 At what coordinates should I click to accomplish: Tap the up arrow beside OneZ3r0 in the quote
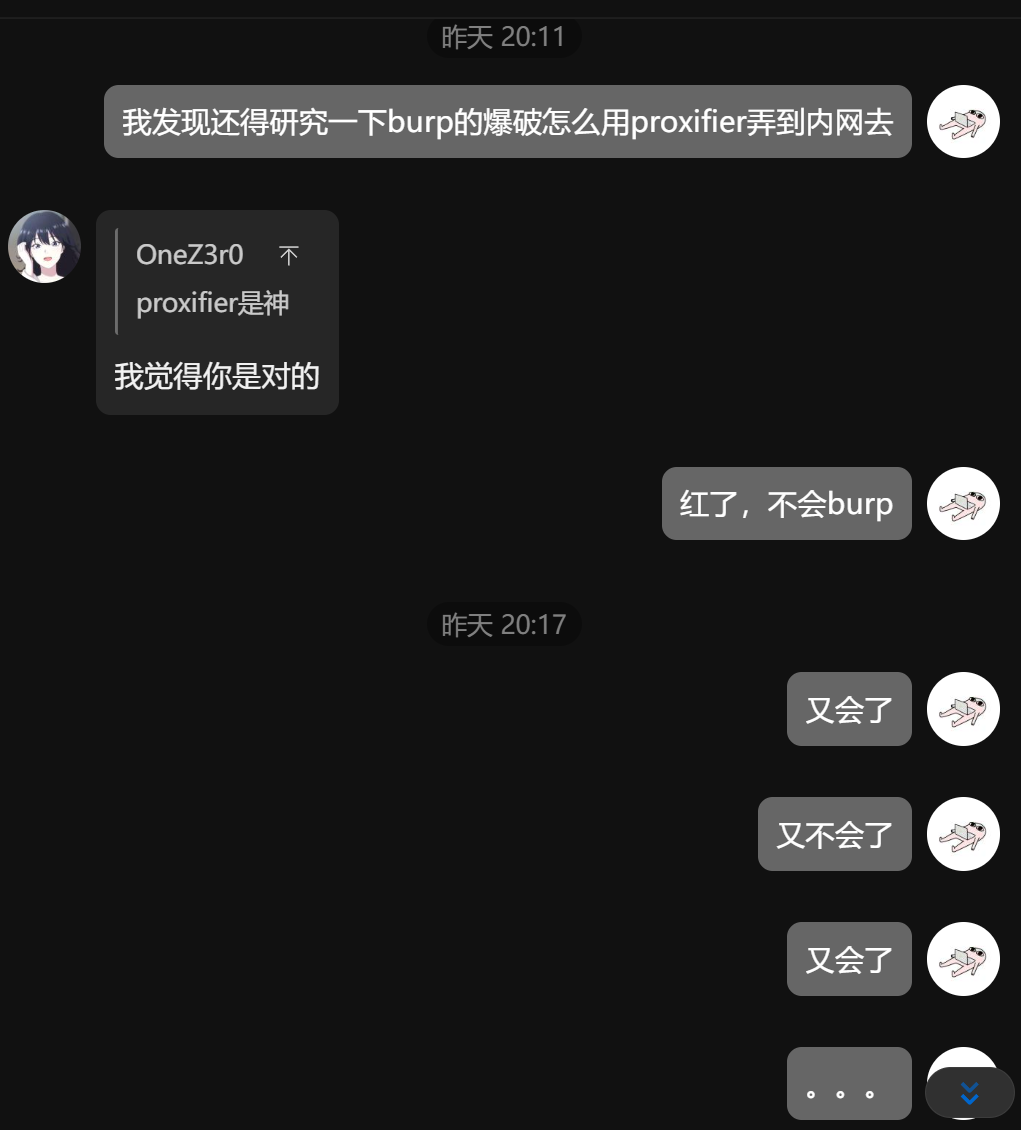[x=289, y=256]
